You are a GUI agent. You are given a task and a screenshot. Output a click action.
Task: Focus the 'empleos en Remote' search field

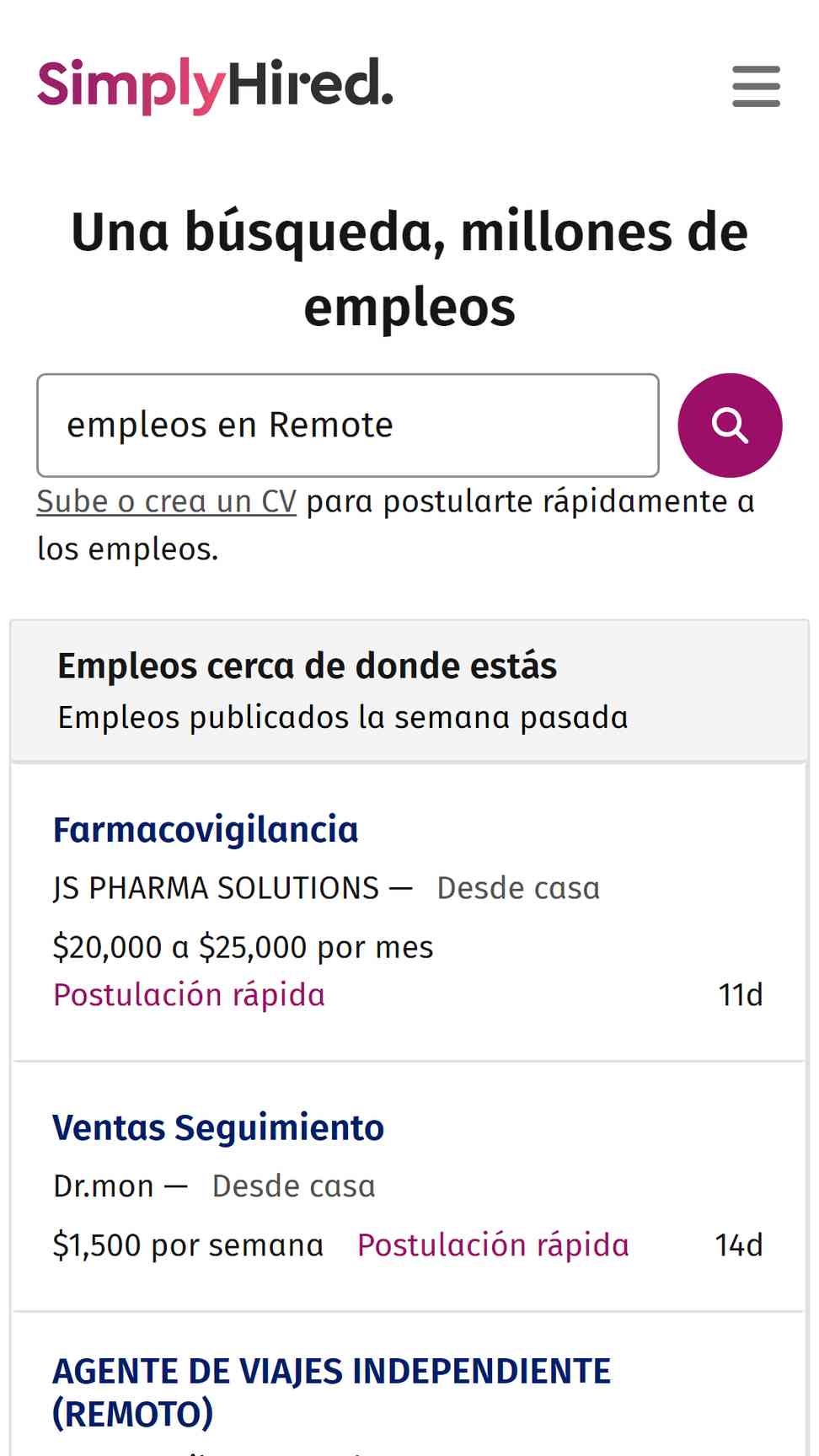[348, 426]
